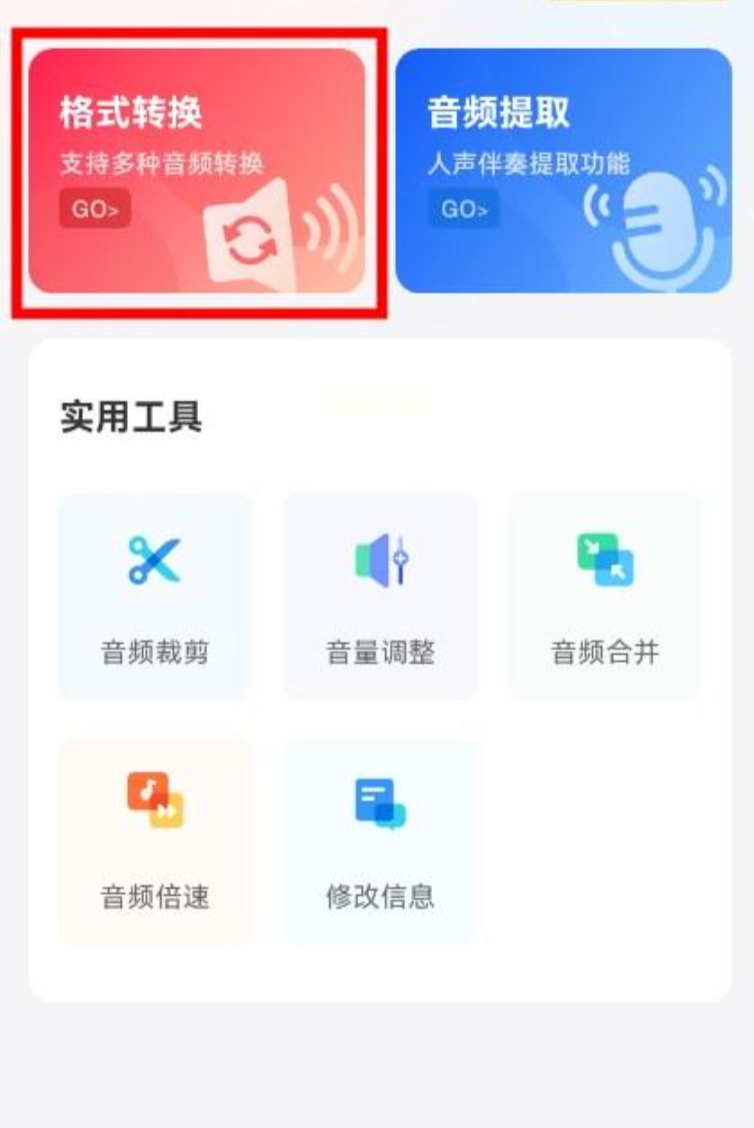Viewport: 754px width, 1128px height.
Task: Open the 格式转换 format conversion card
Action: (197, 171)
